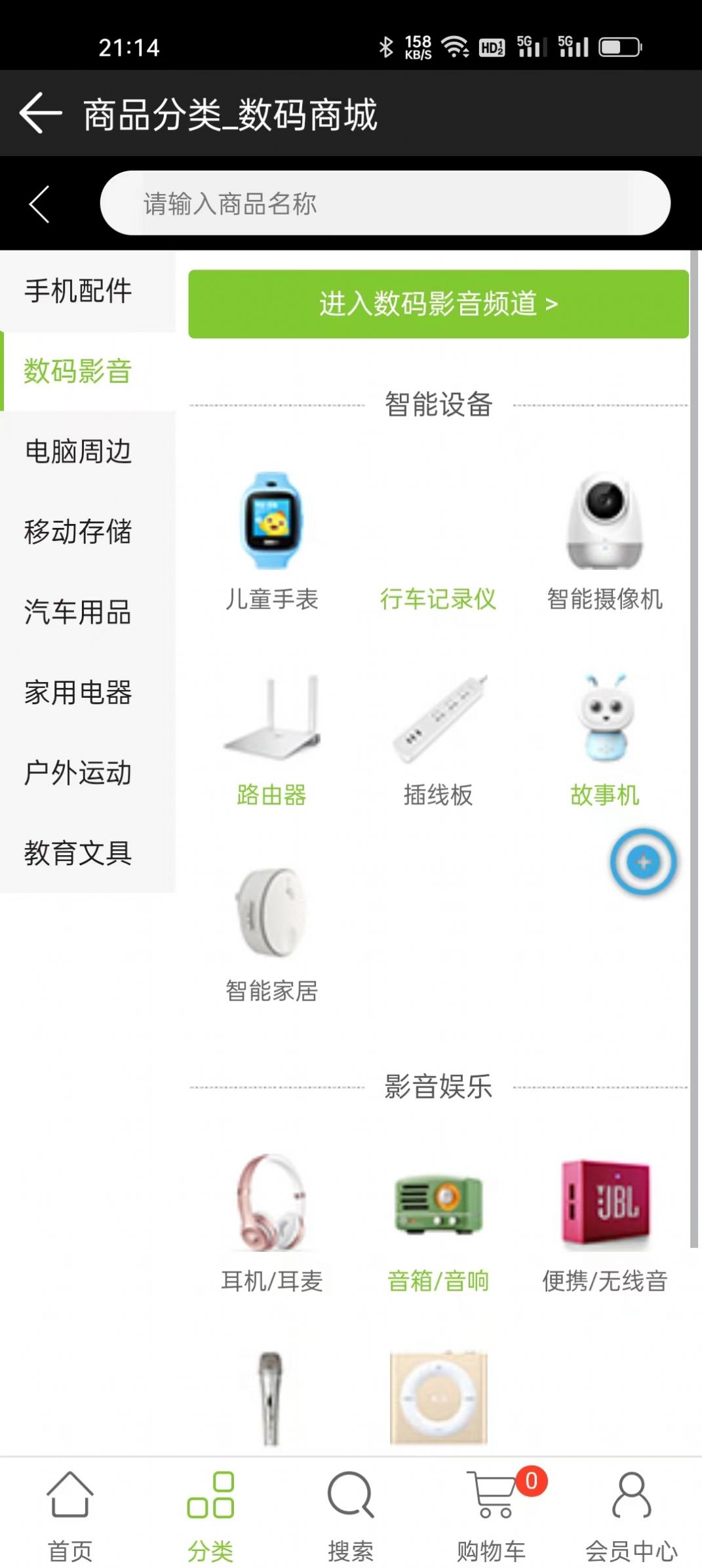This screenshot has width=702, height=1568.
Task: Select the 智能摄像机 camera icon
Action: tap(604, 521)
